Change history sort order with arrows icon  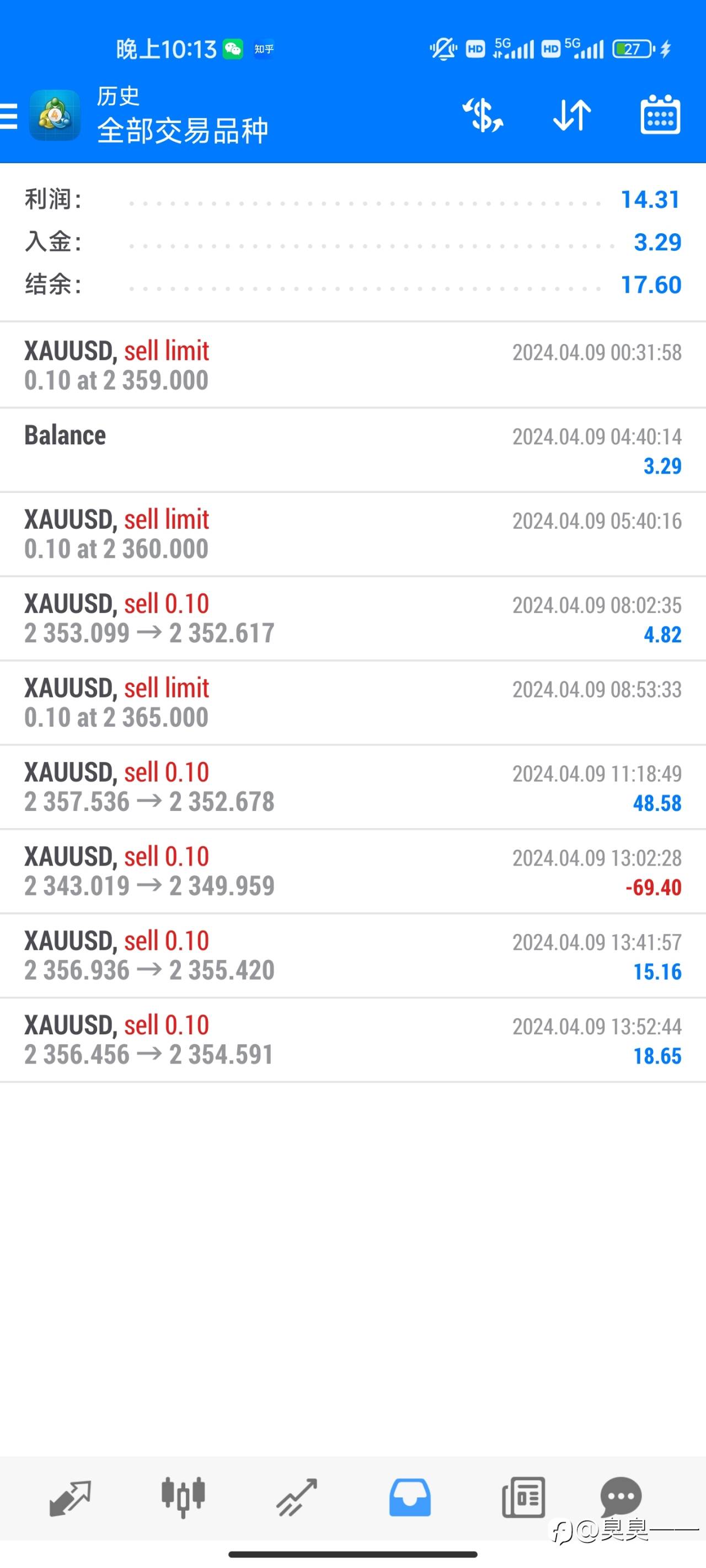coord(572,115)
